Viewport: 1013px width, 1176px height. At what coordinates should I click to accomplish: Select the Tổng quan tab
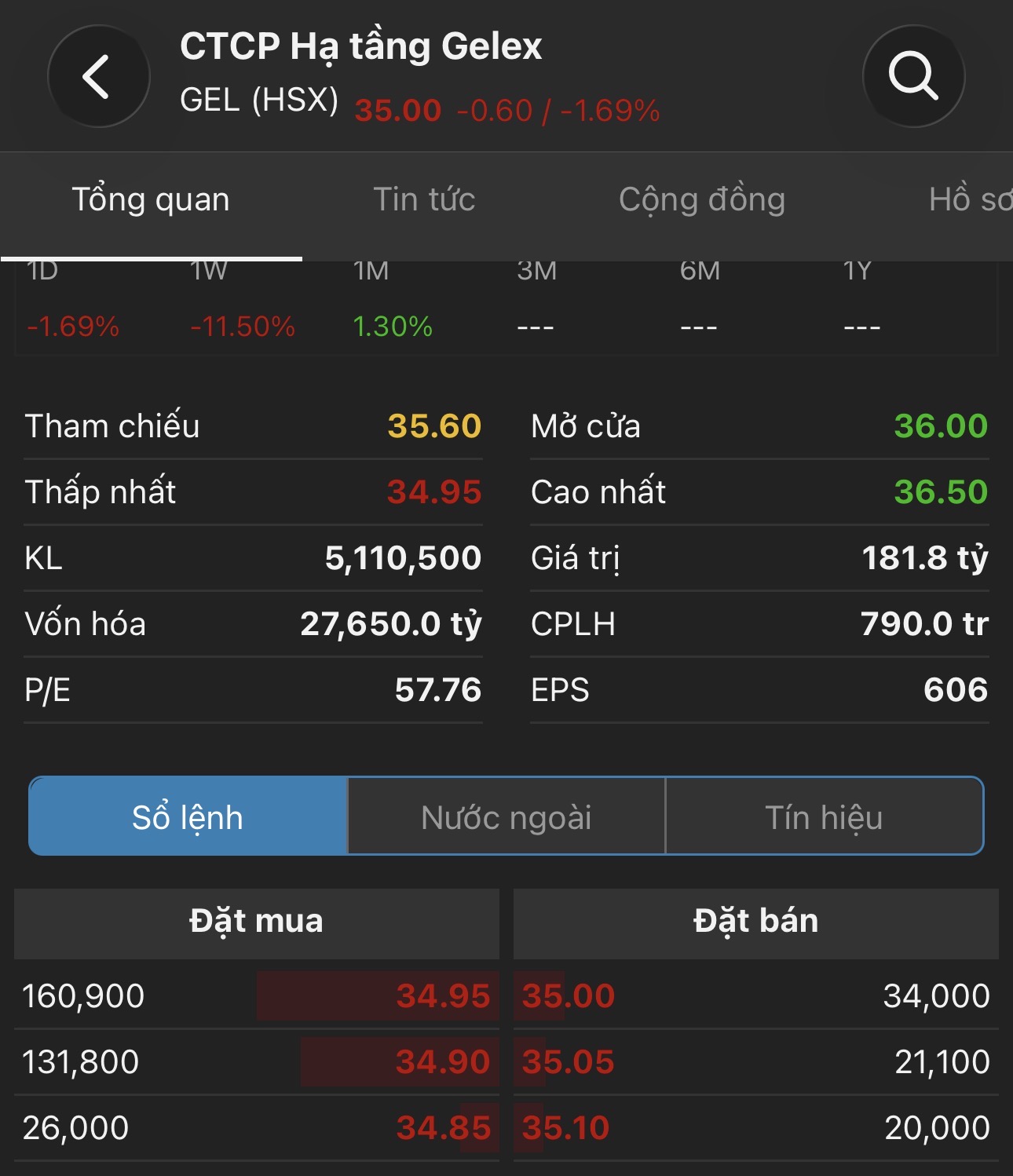[x=151, y=199]
